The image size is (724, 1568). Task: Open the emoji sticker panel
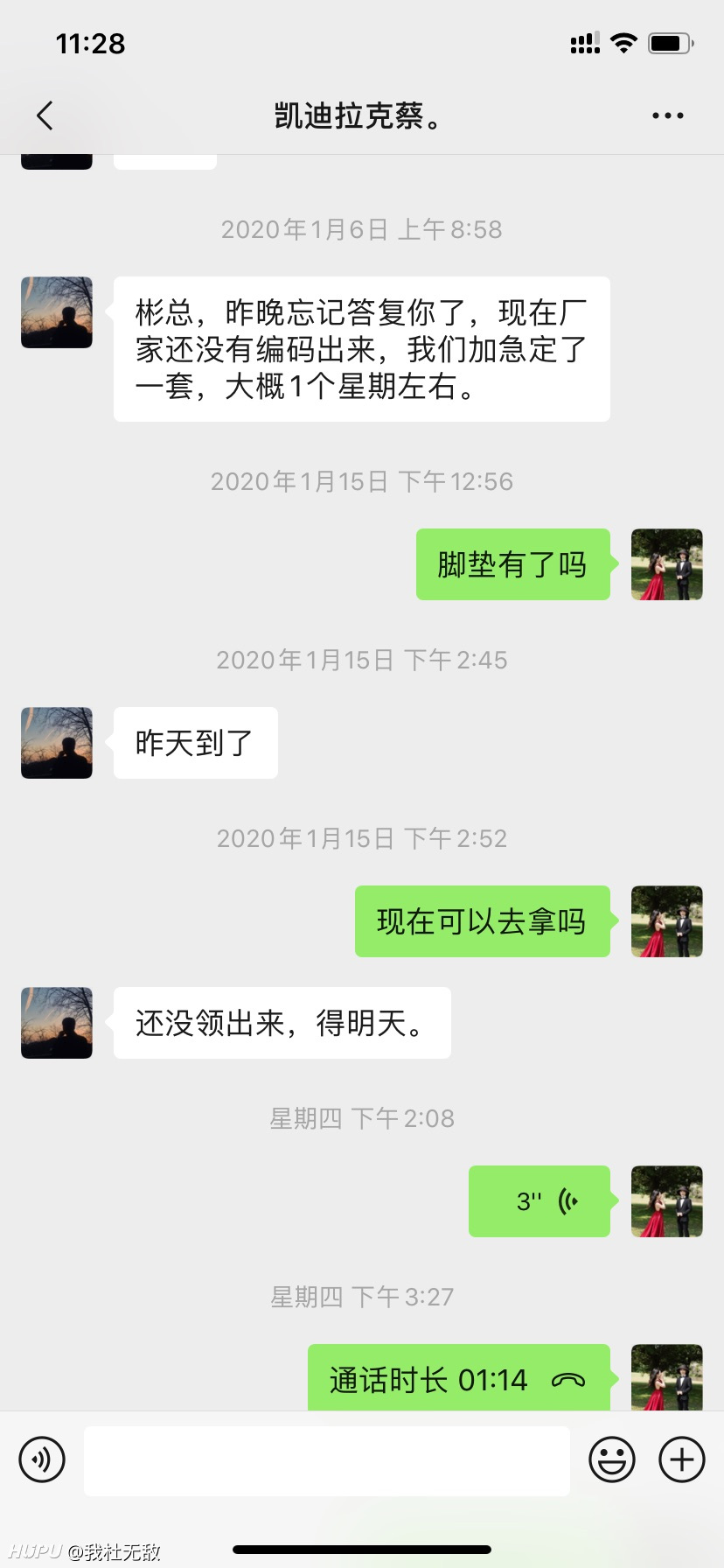[x=612, y=1459]
